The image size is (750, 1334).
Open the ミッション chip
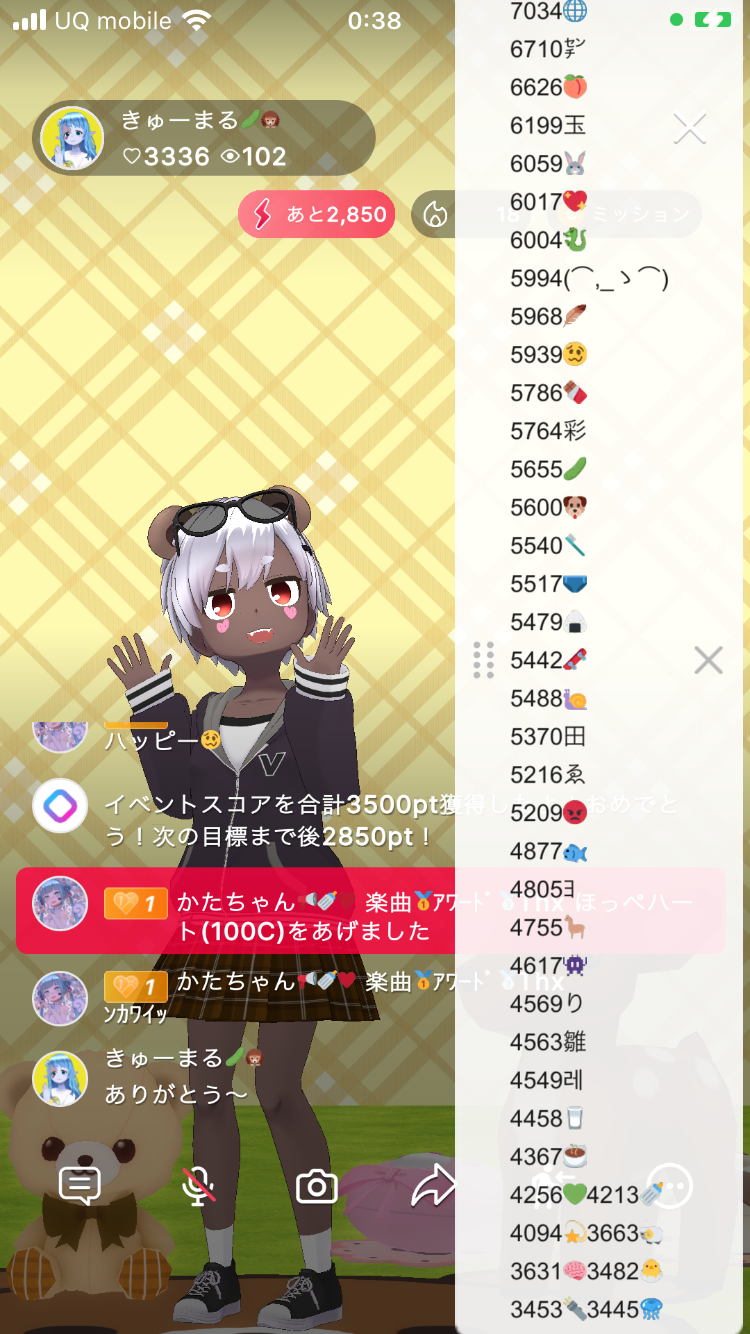coord(640,214)
